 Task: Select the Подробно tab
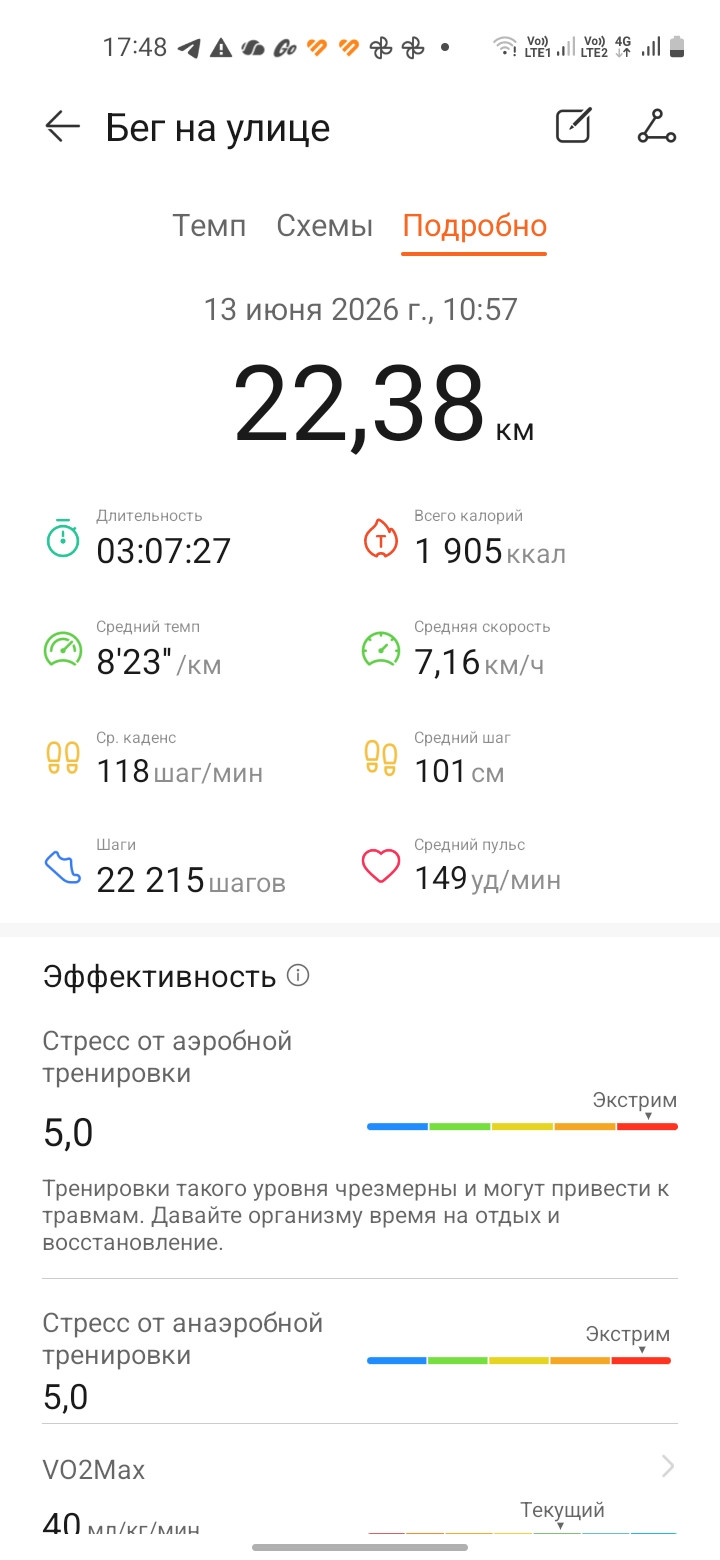coord(474,226)
